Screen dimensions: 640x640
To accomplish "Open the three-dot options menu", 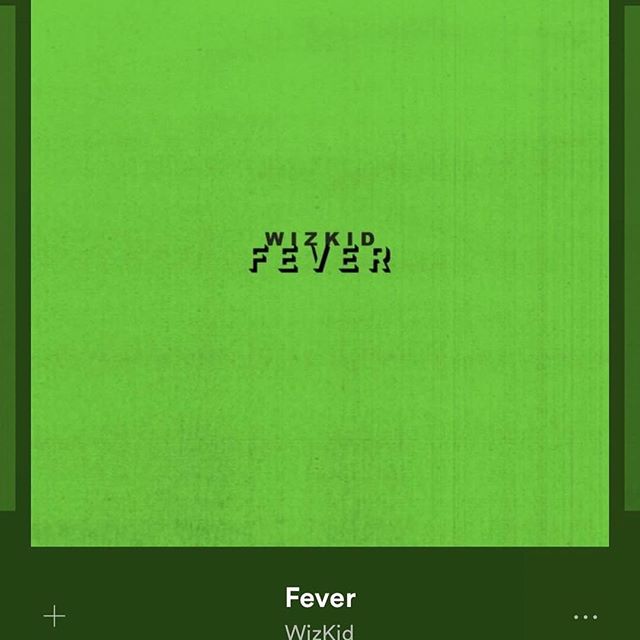I will pyautogui.click(x=585, y=617).
